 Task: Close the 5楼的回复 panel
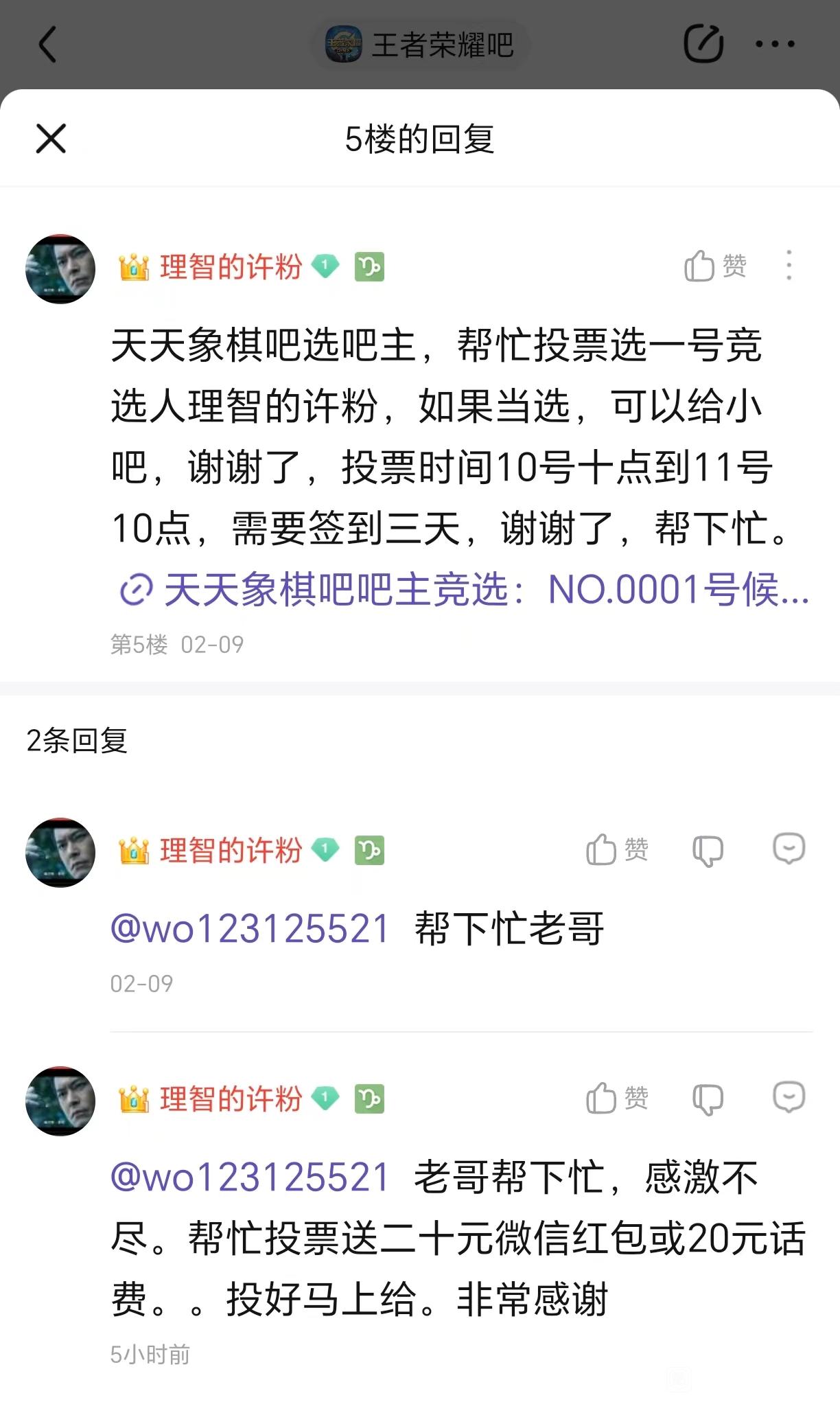(51, 139)
